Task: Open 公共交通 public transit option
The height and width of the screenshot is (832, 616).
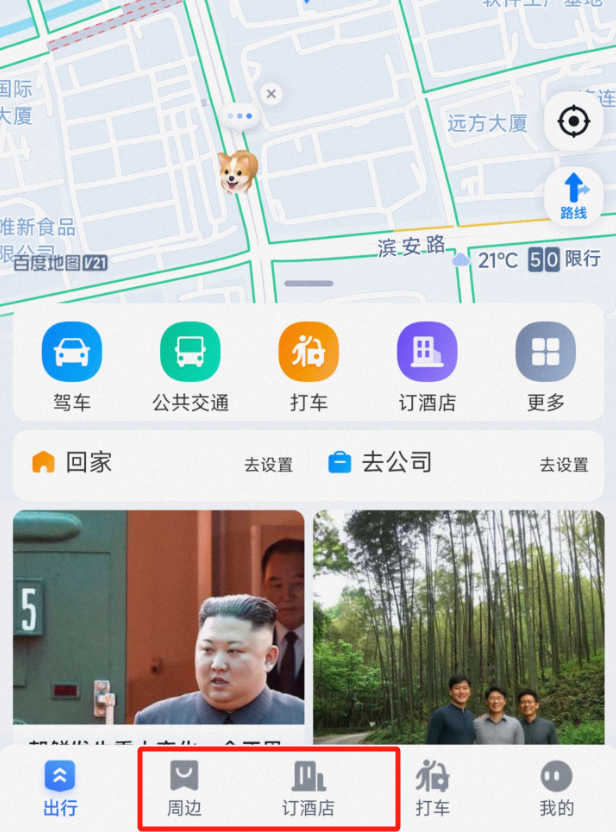Action: [x=190, y=366]
